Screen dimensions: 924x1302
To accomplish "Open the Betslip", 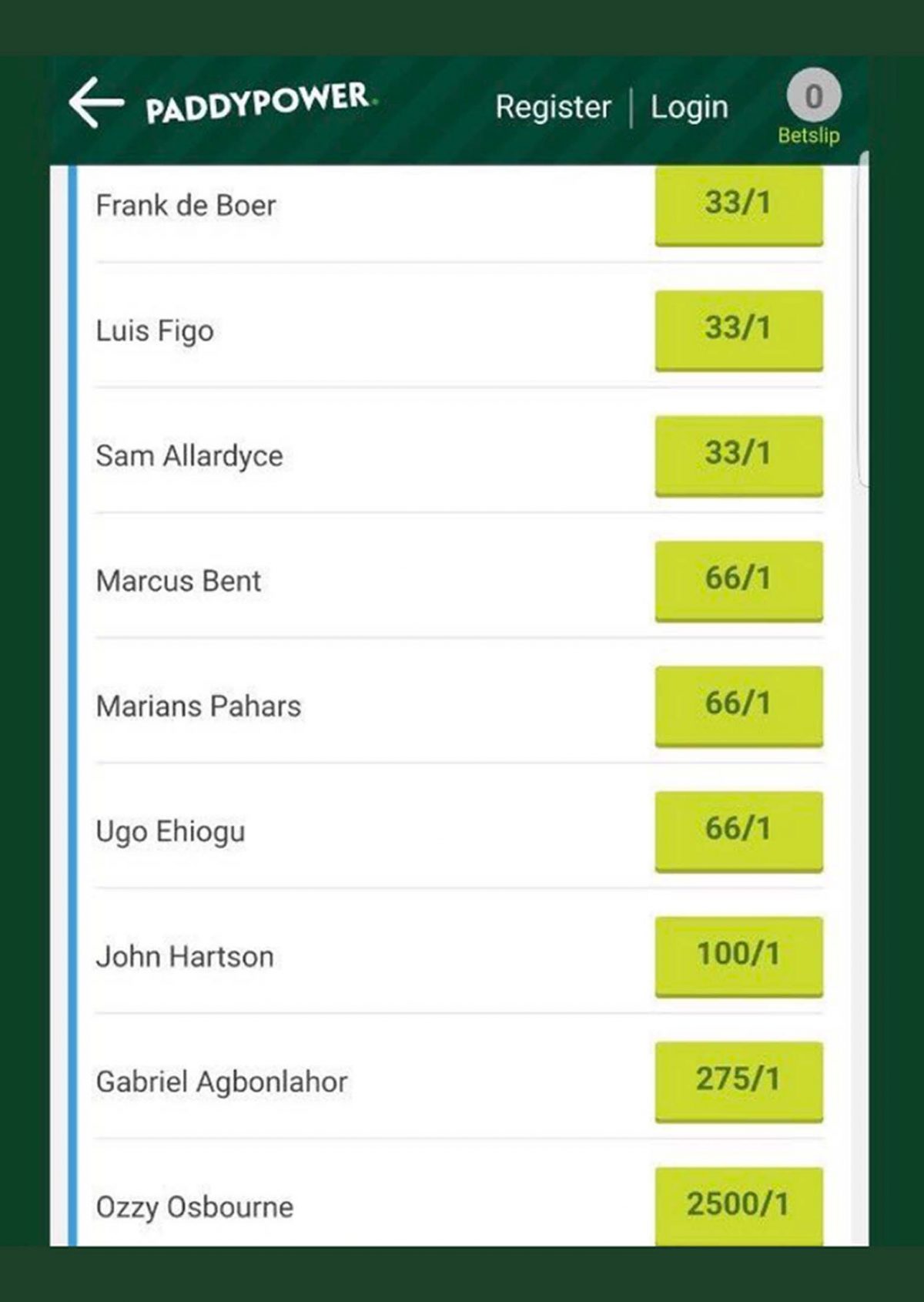I will point(812,108).
